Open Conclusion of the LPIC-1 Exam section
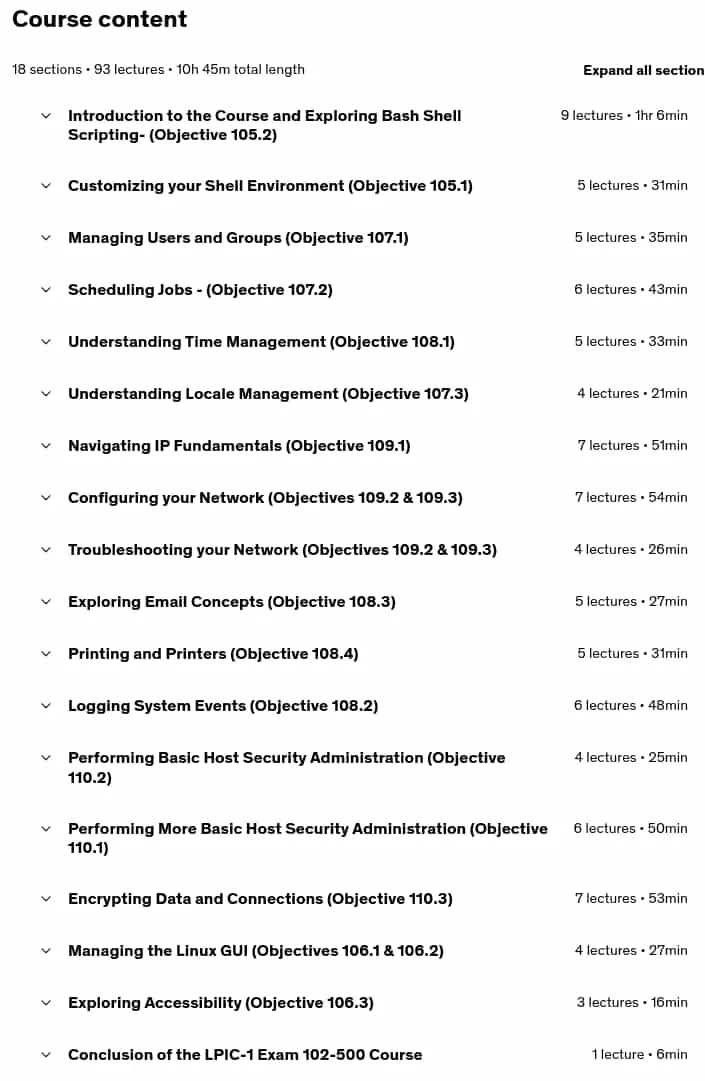 pos(364,1055)
